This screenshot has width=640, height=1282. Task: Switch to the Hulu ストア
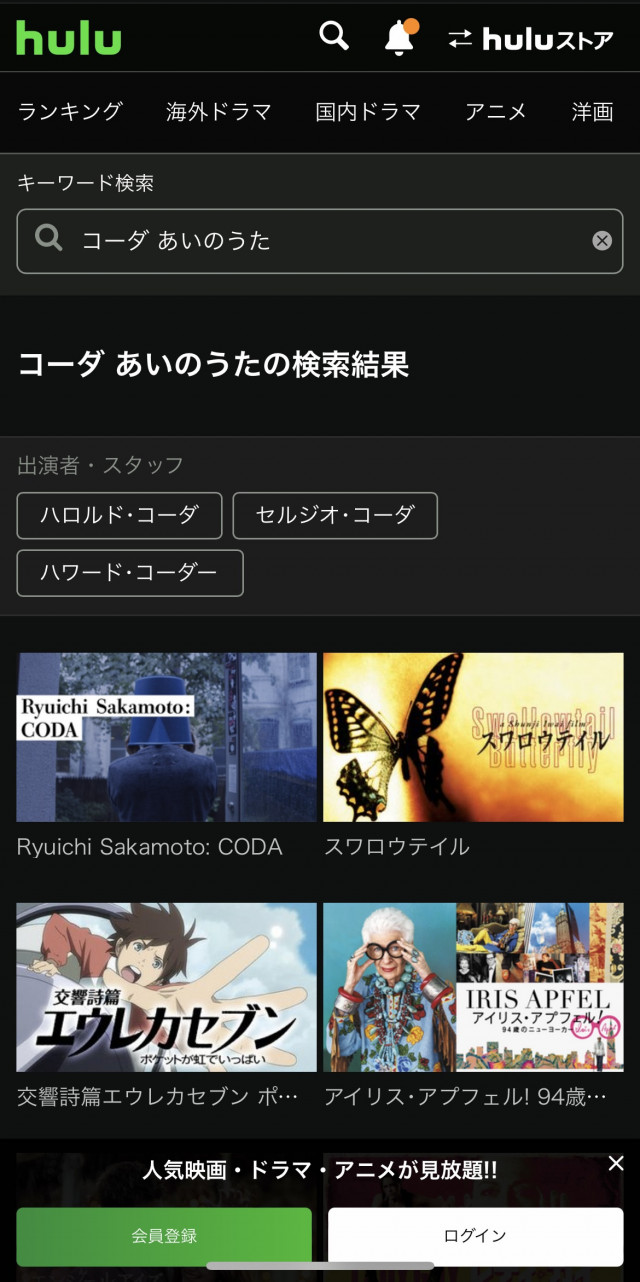[530, 39]
